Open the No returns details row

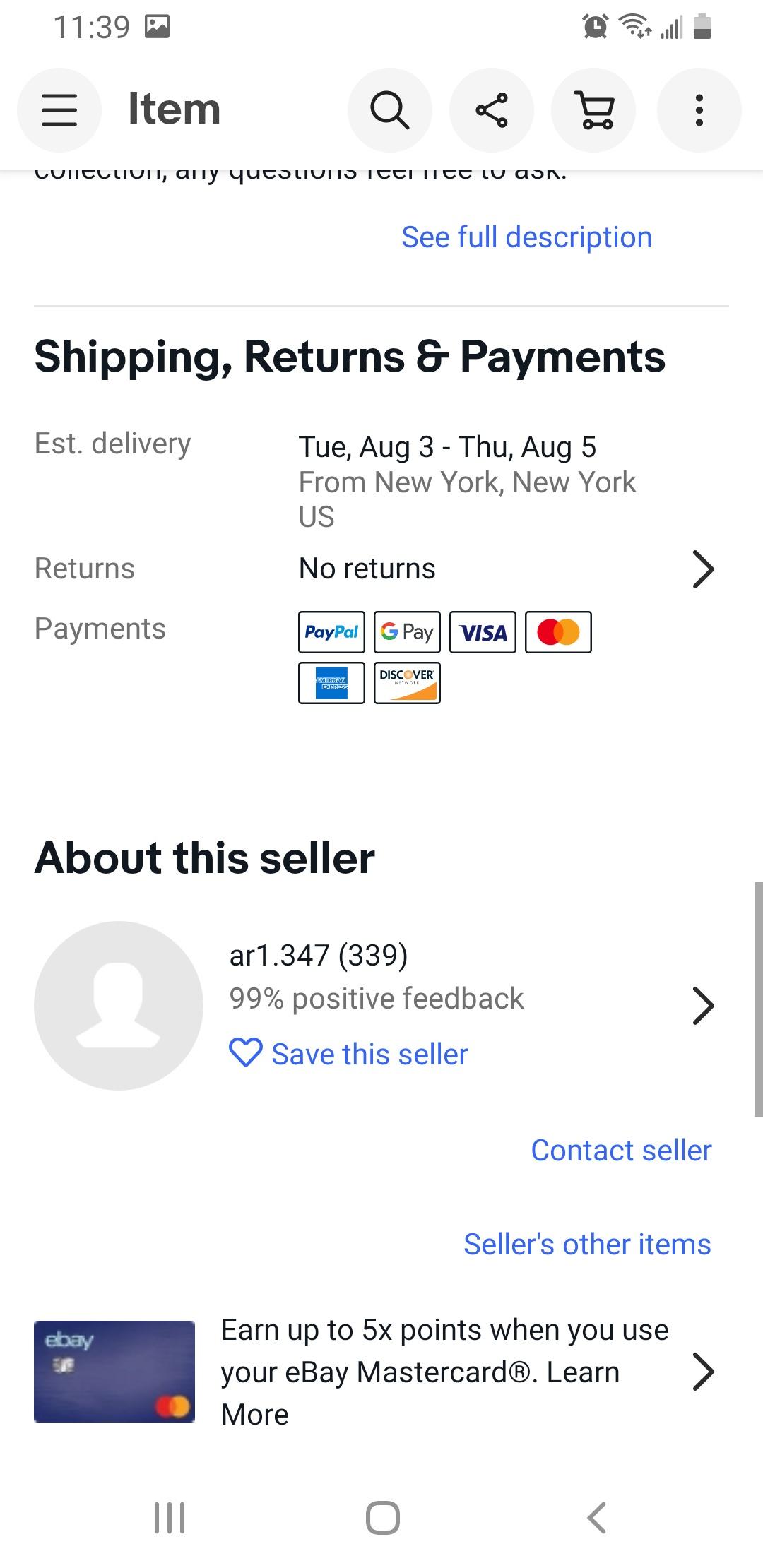click(381, 569)
